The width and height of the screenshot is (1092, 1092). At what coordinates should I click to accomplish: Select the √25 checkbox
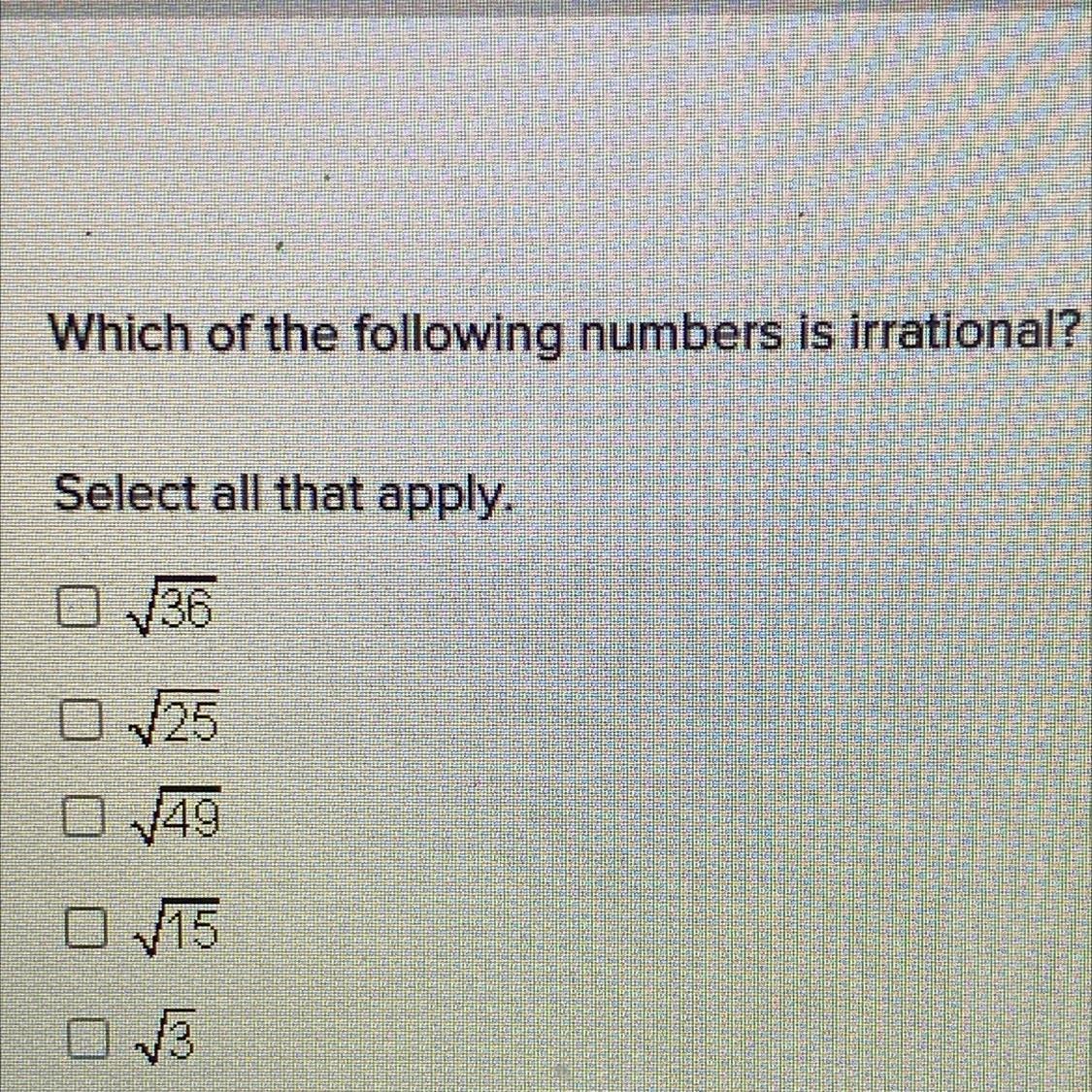(80, 718)
